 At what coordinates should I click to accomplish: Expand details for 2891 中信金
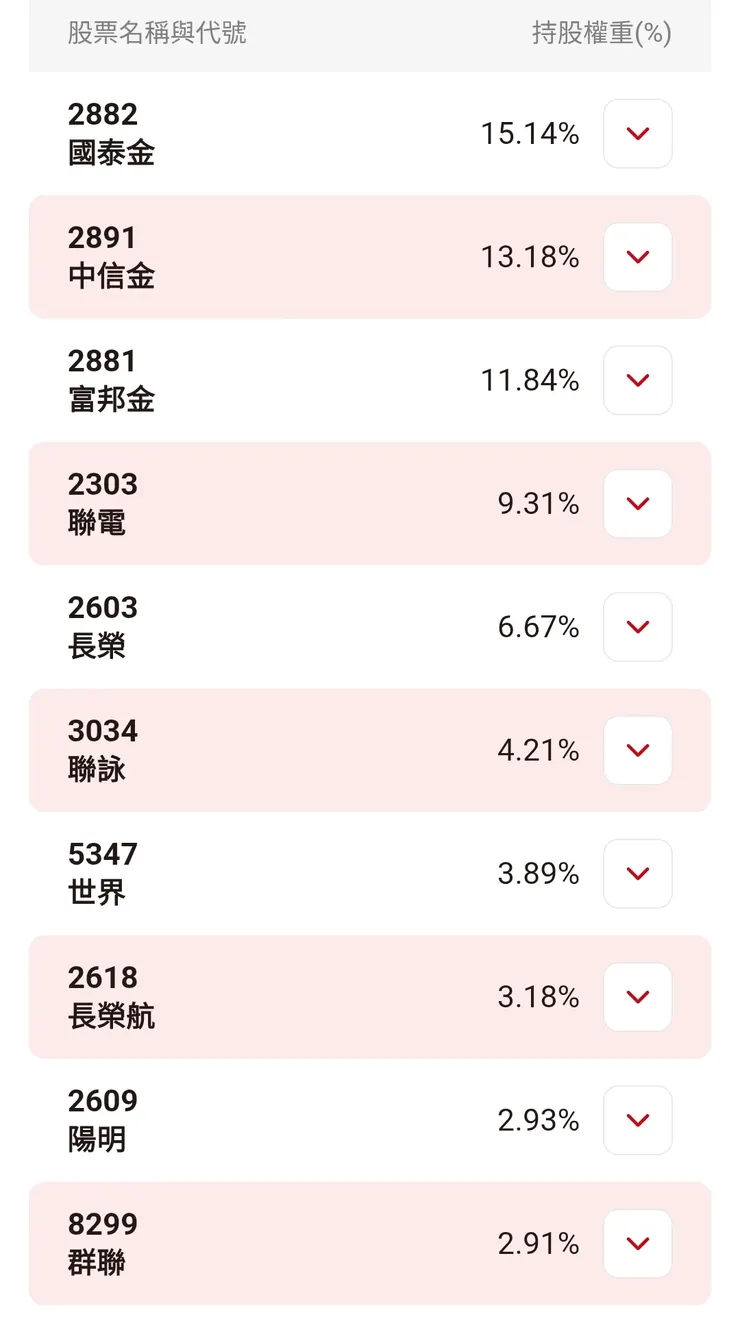coord(637,257)
